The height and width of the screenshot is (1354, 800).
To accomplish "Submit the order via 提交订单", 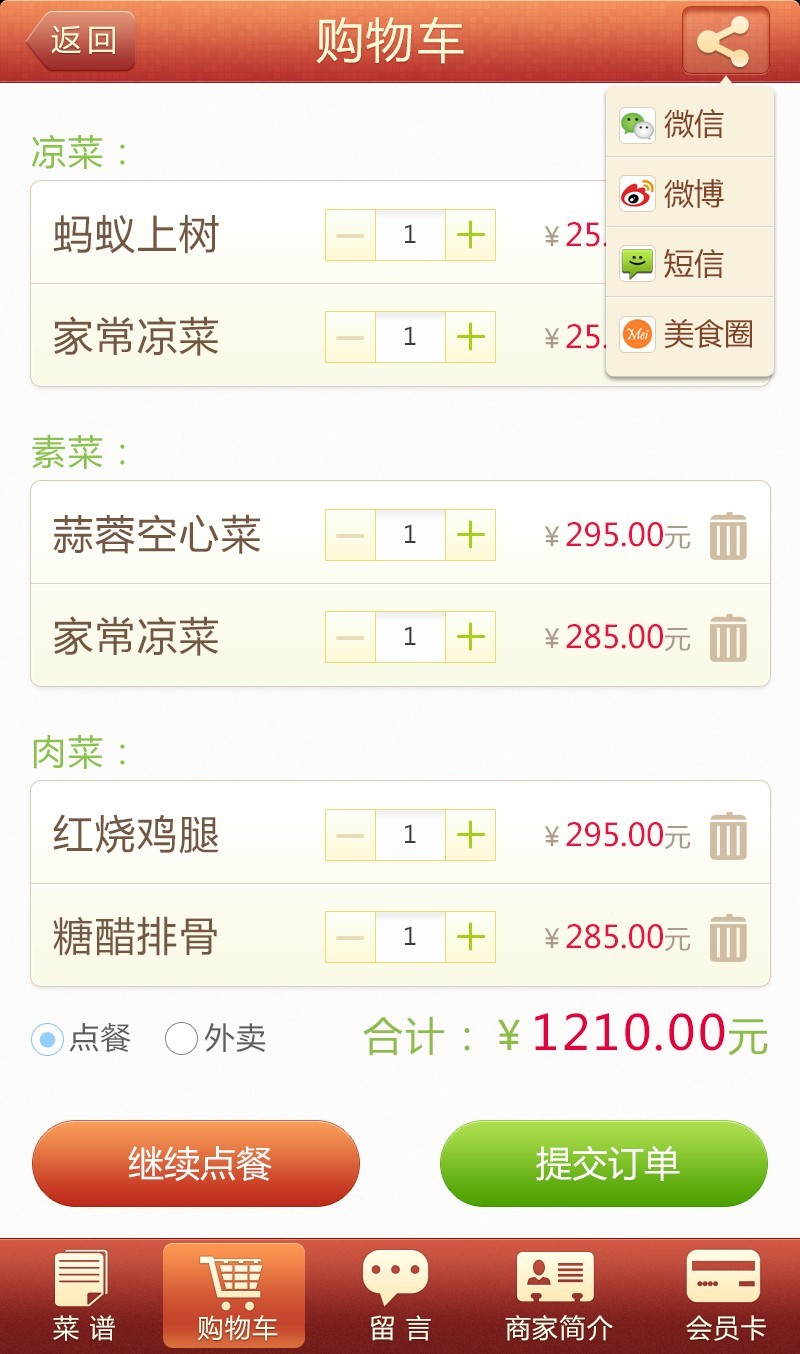I will [x=604, y=1163].
